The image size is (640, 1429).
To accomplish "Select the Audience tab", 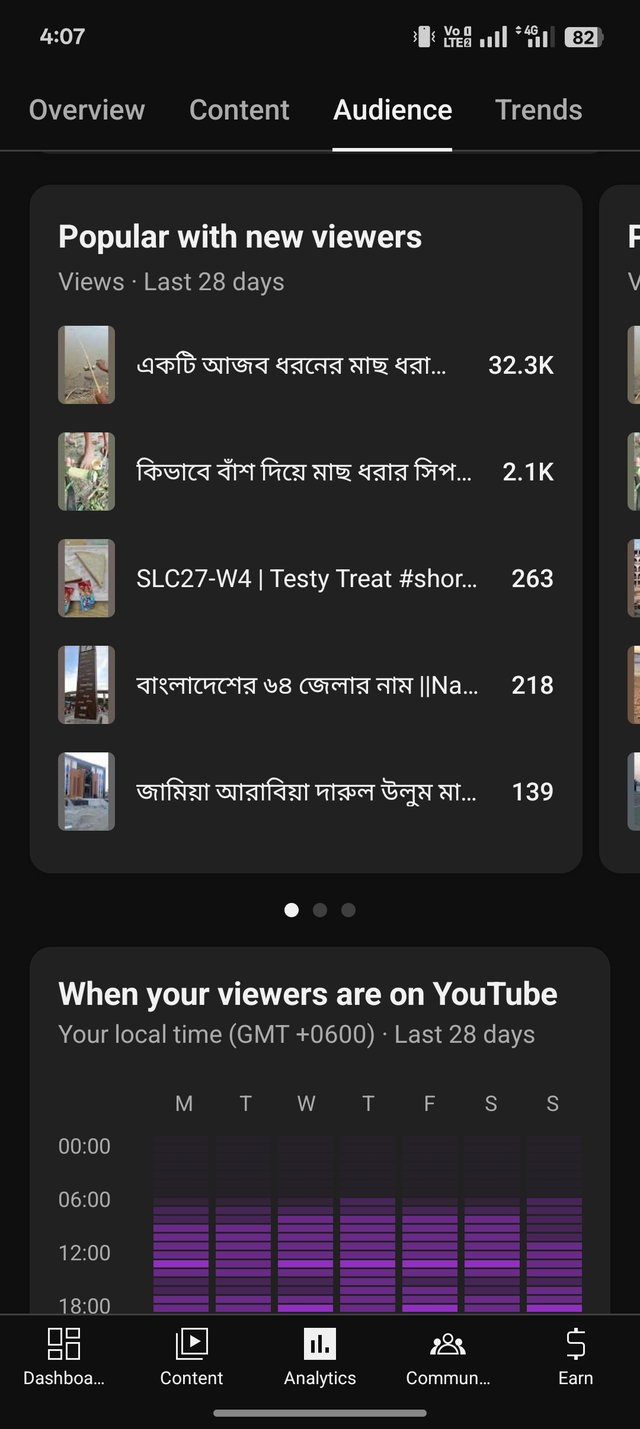I will pos(392,110).
